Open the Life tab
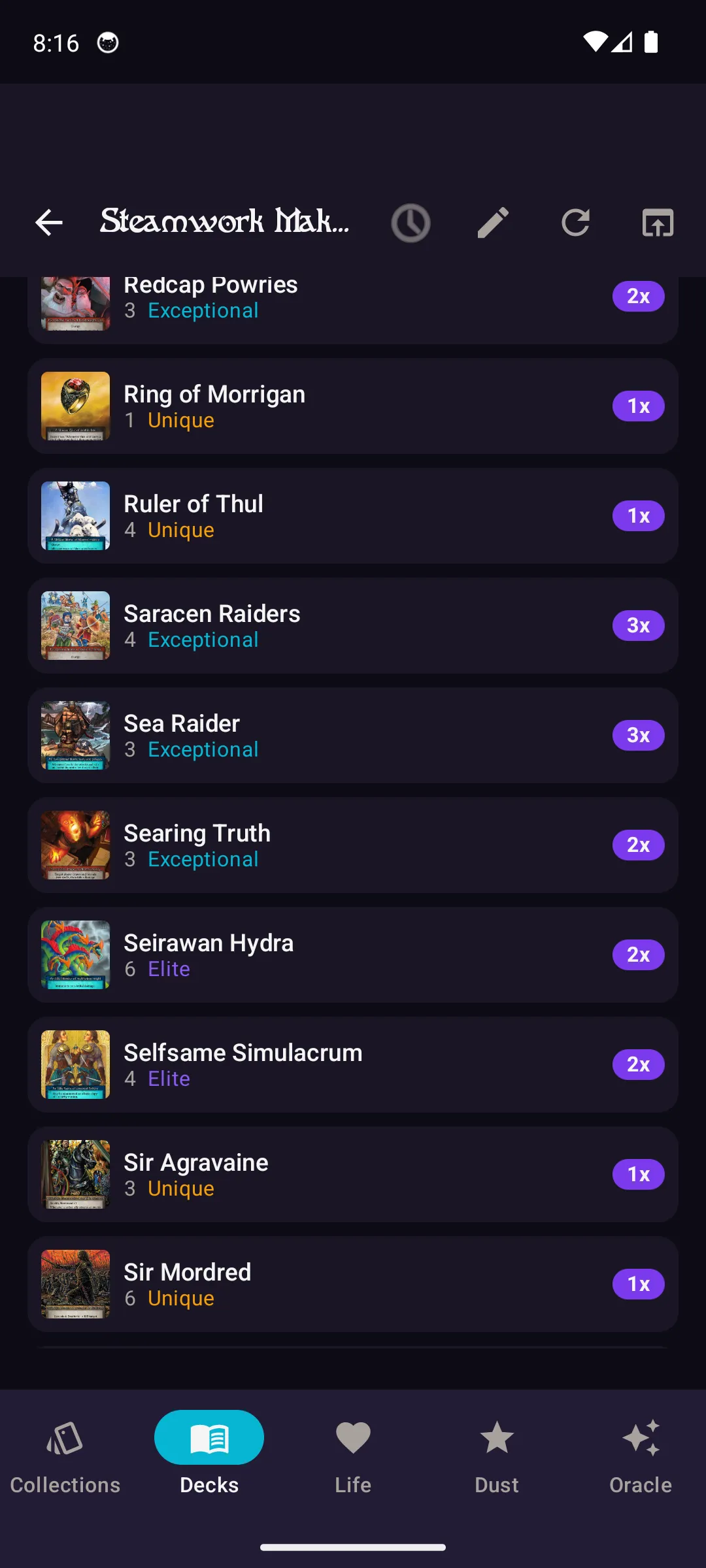The height and width of the screenshot is (1568, 706). [x=353, y=1457]
